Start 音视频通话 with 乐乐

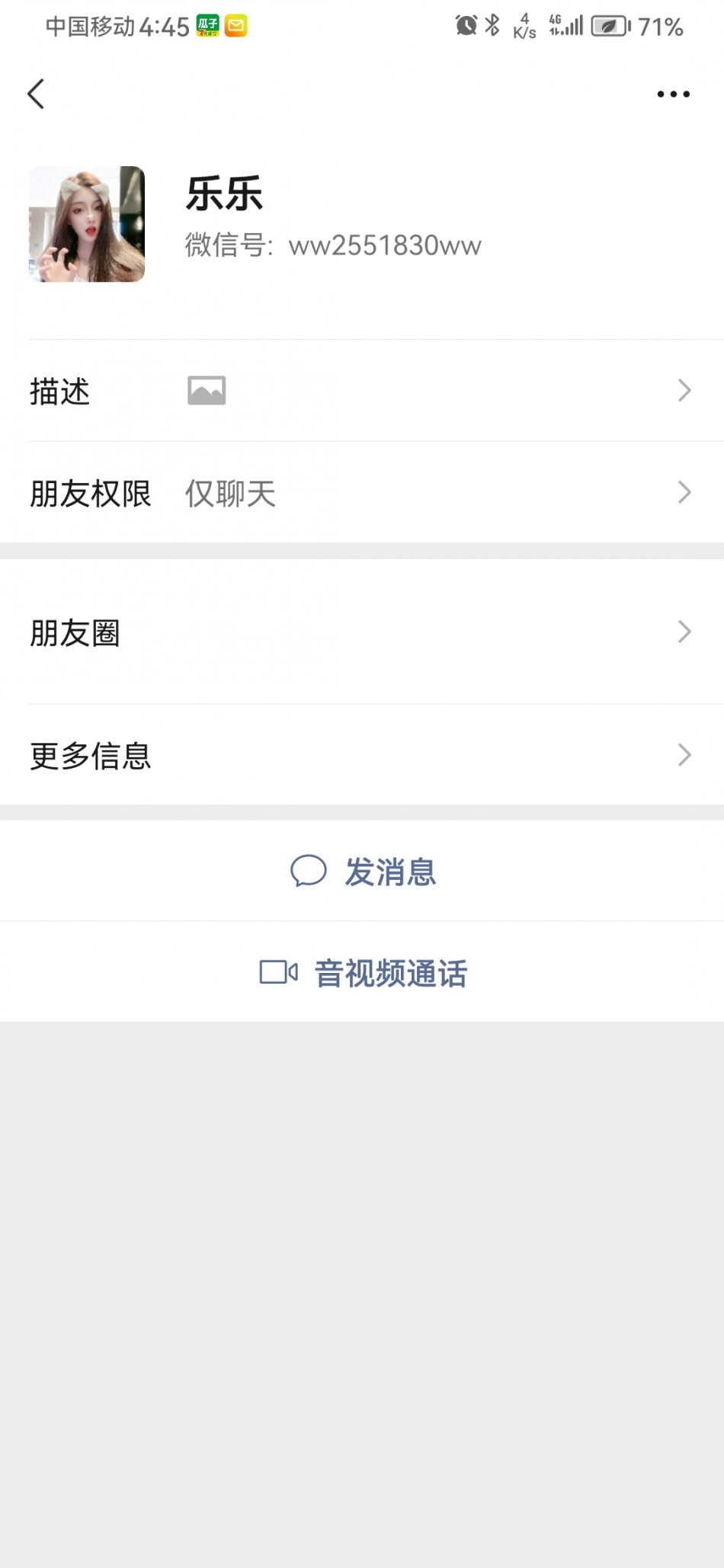pyautogui.click(x=362, y=972)
